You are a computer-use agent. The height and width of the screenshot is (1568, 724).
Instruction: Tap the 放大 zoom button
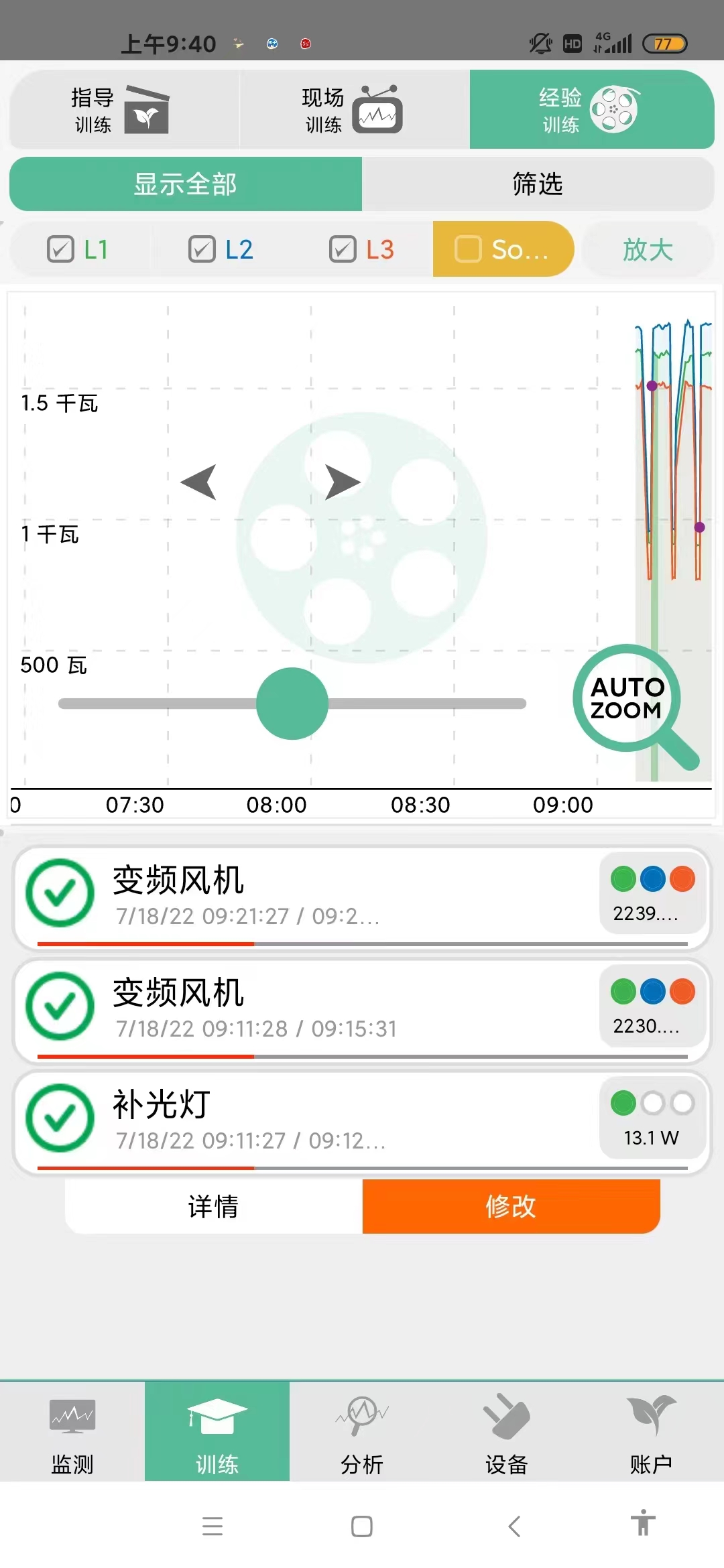pos(648,249)
